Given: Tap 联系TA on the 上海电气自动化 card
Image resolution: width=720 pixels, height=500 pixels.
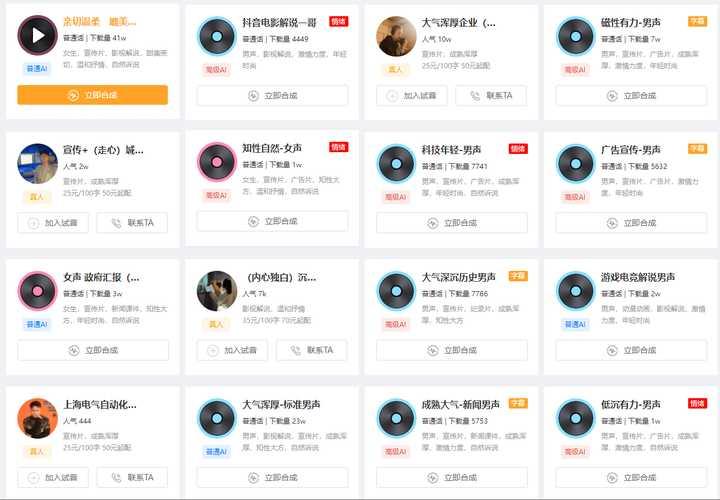Looking at the screenshot, I should pyautogui.click(x=132, y=478).
